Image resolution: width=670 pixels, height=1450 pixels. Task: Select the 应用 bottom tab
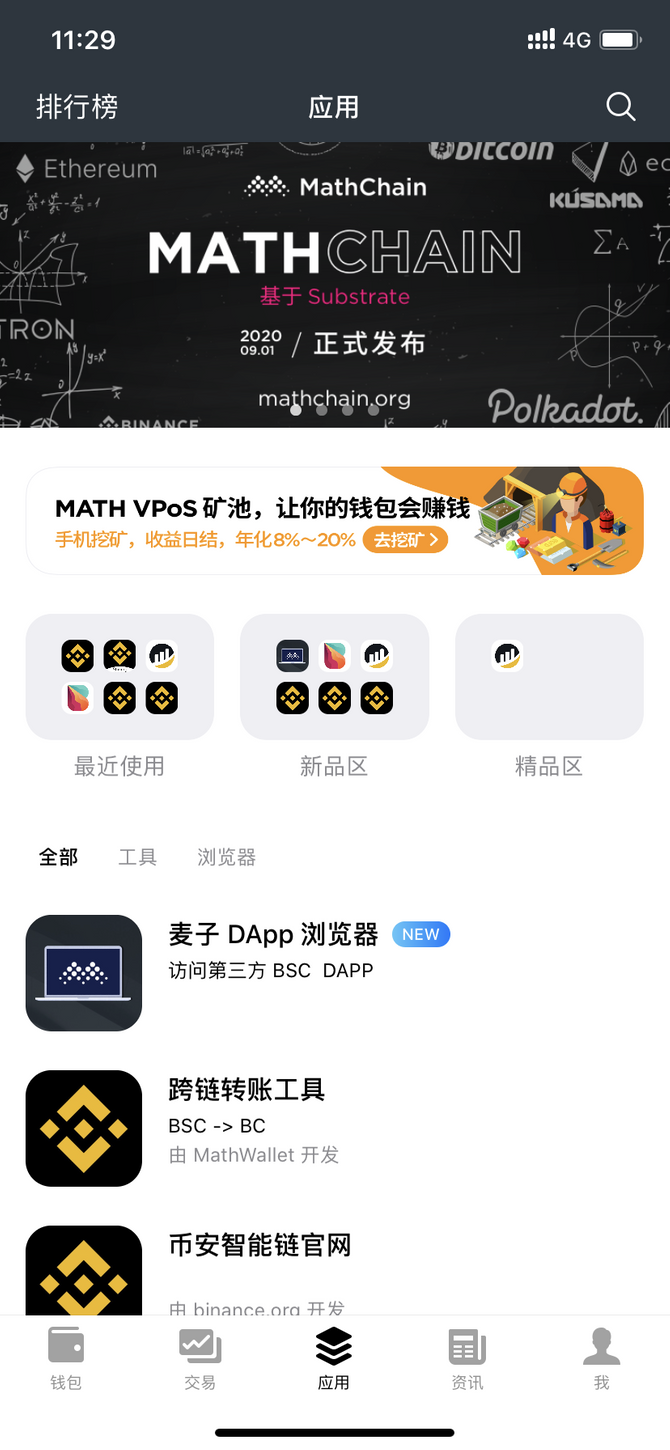(x=334, y=1359)
